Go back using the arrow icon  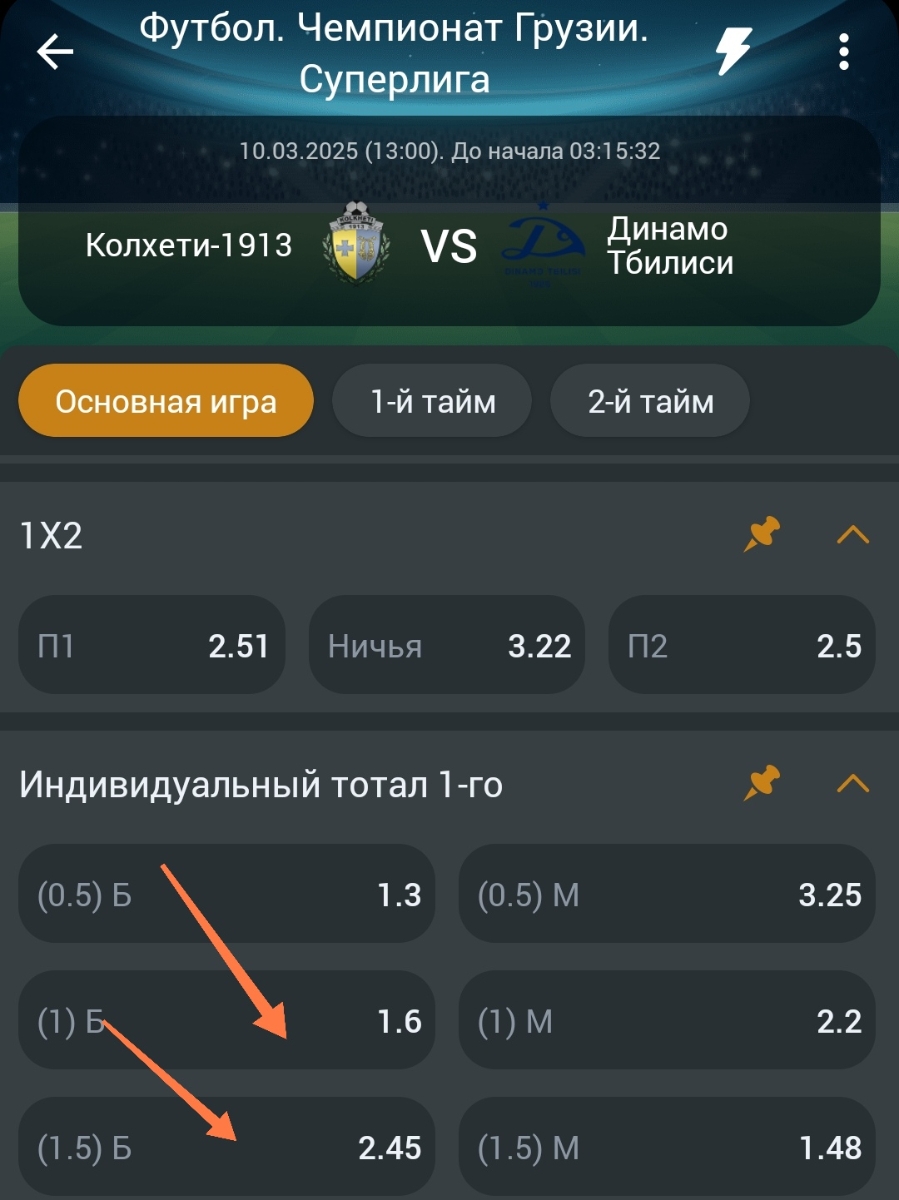(x=55, y=53)
